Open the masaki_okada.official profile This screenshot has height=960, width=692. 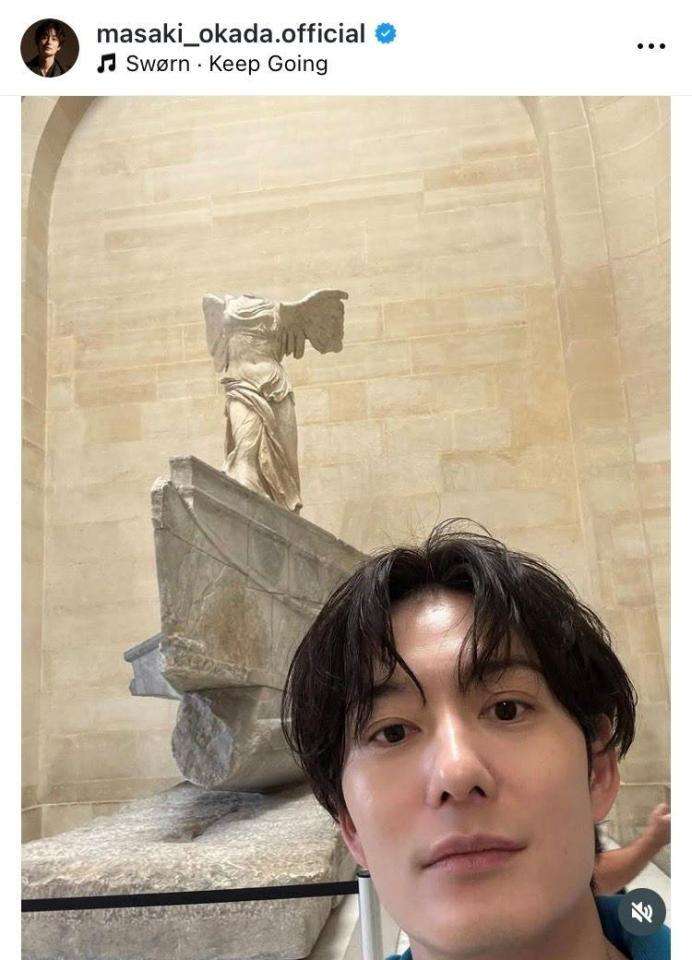tap(231, 34)
